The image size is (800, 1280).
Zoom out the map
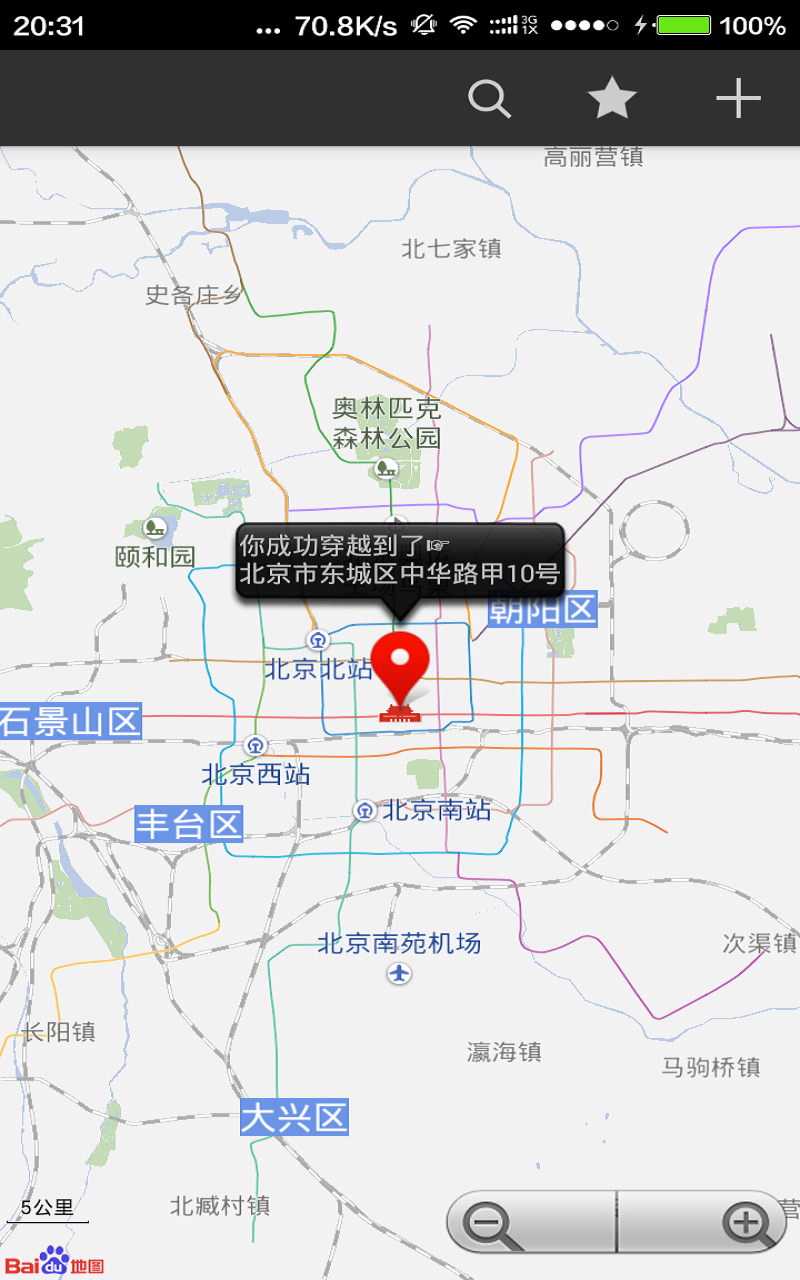(530, 1222)
